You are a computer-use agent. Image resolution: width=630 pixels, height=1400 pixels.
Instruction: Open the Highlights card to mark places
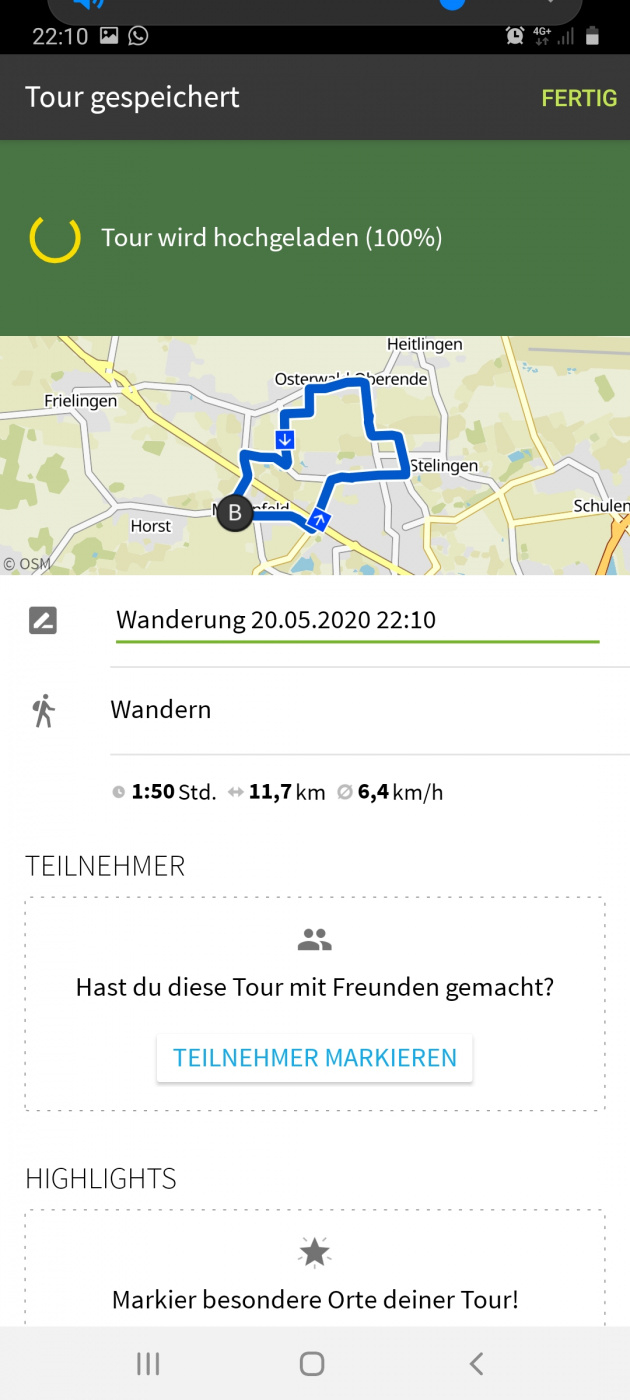coord(314,1272)
